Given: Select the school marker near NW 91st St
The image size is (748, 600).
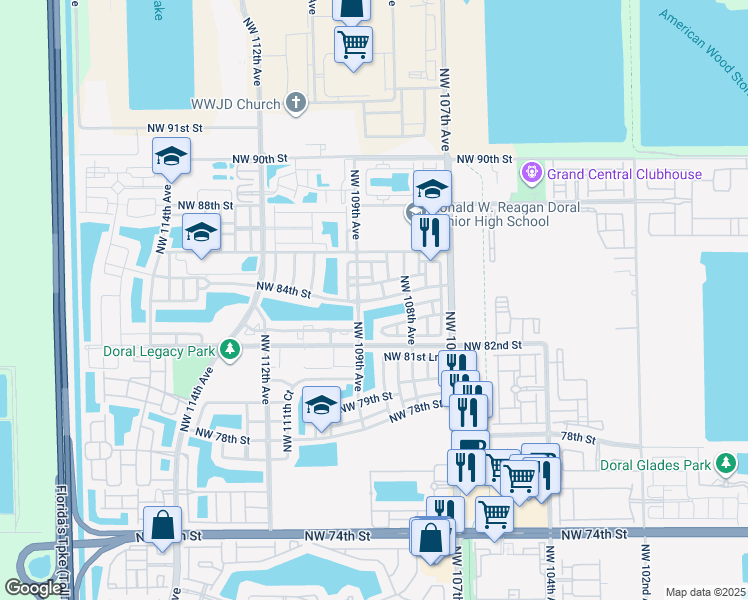Looking at the screenshot, I should coord(171,158).
